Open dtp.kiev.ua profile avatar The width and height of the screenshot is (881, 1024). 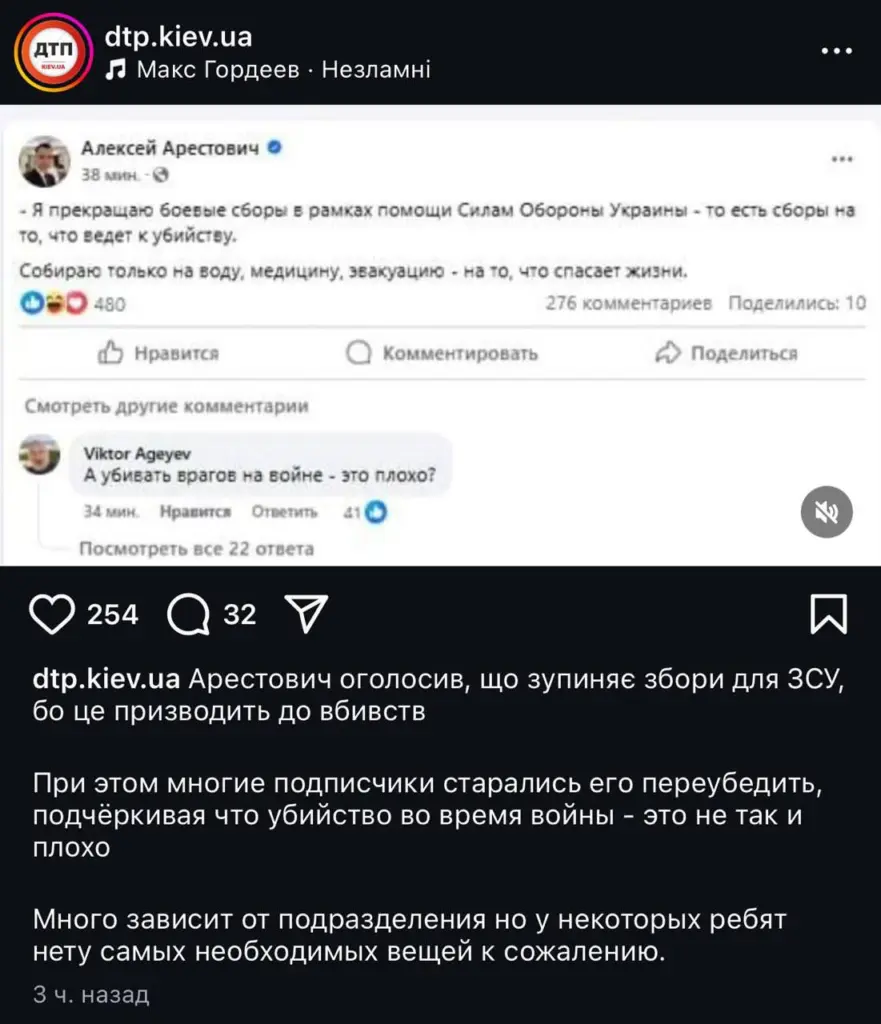[50, 50]
